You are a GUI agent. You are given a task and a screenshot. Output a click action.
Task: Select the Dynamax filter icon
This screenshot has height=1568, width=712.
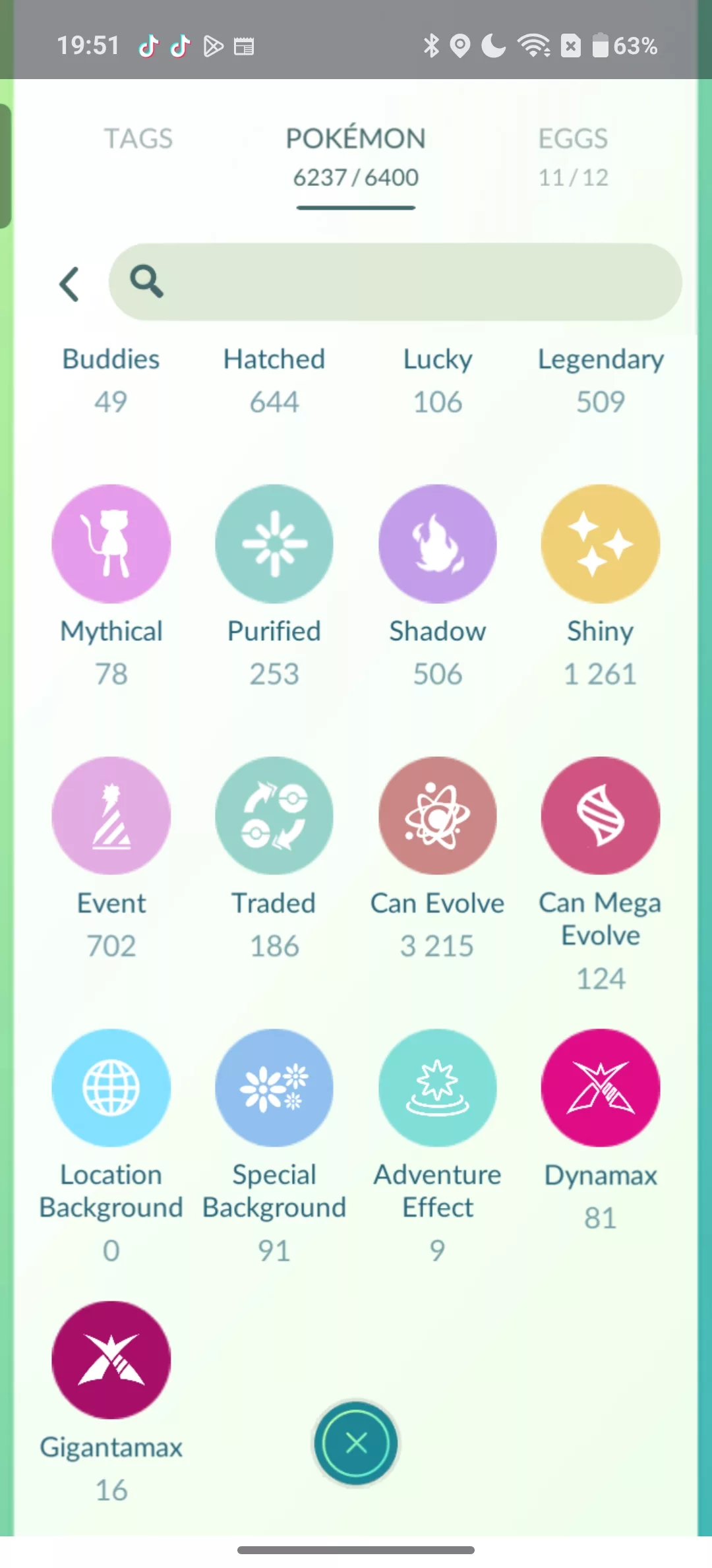coord(600,1087)
